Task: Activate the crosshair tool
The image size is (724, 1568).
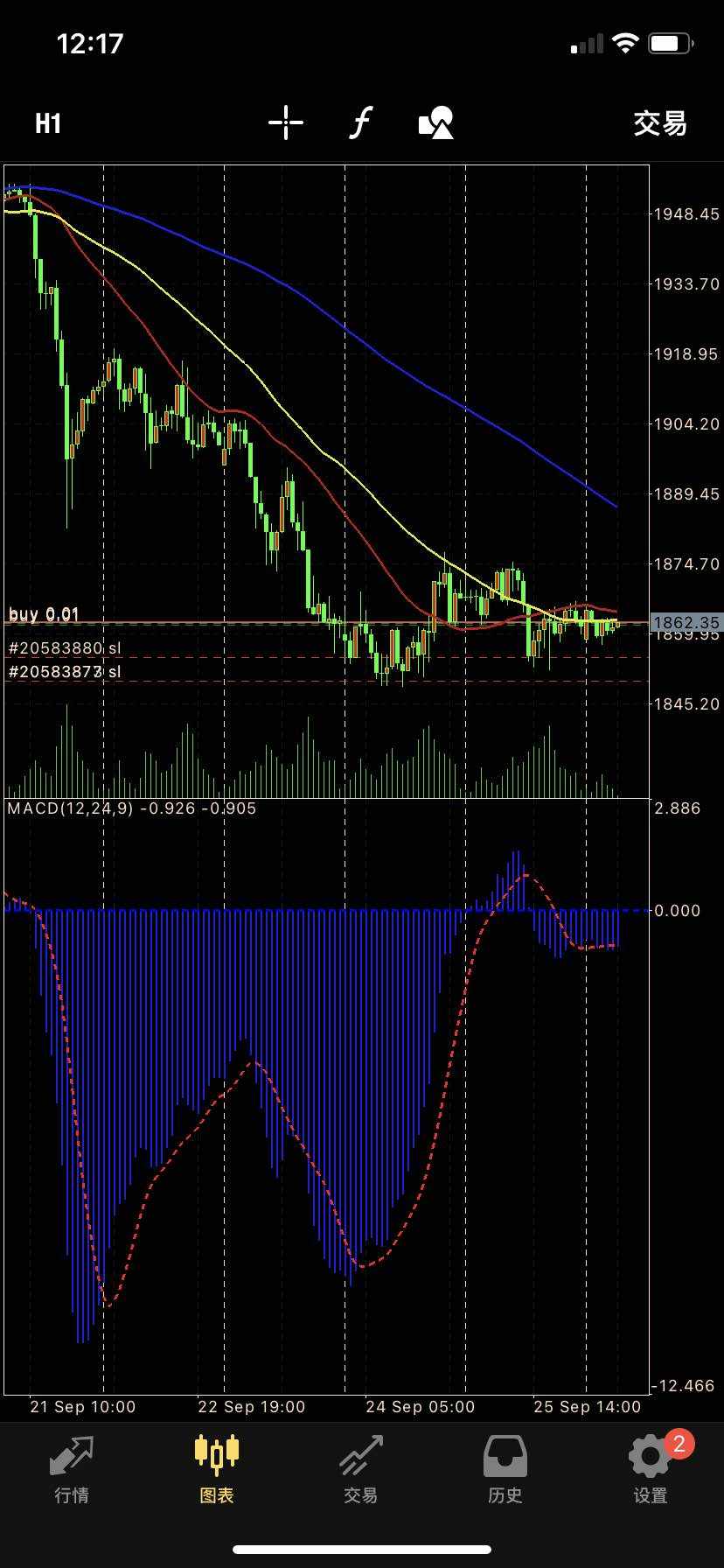Action: click(286, 122)
